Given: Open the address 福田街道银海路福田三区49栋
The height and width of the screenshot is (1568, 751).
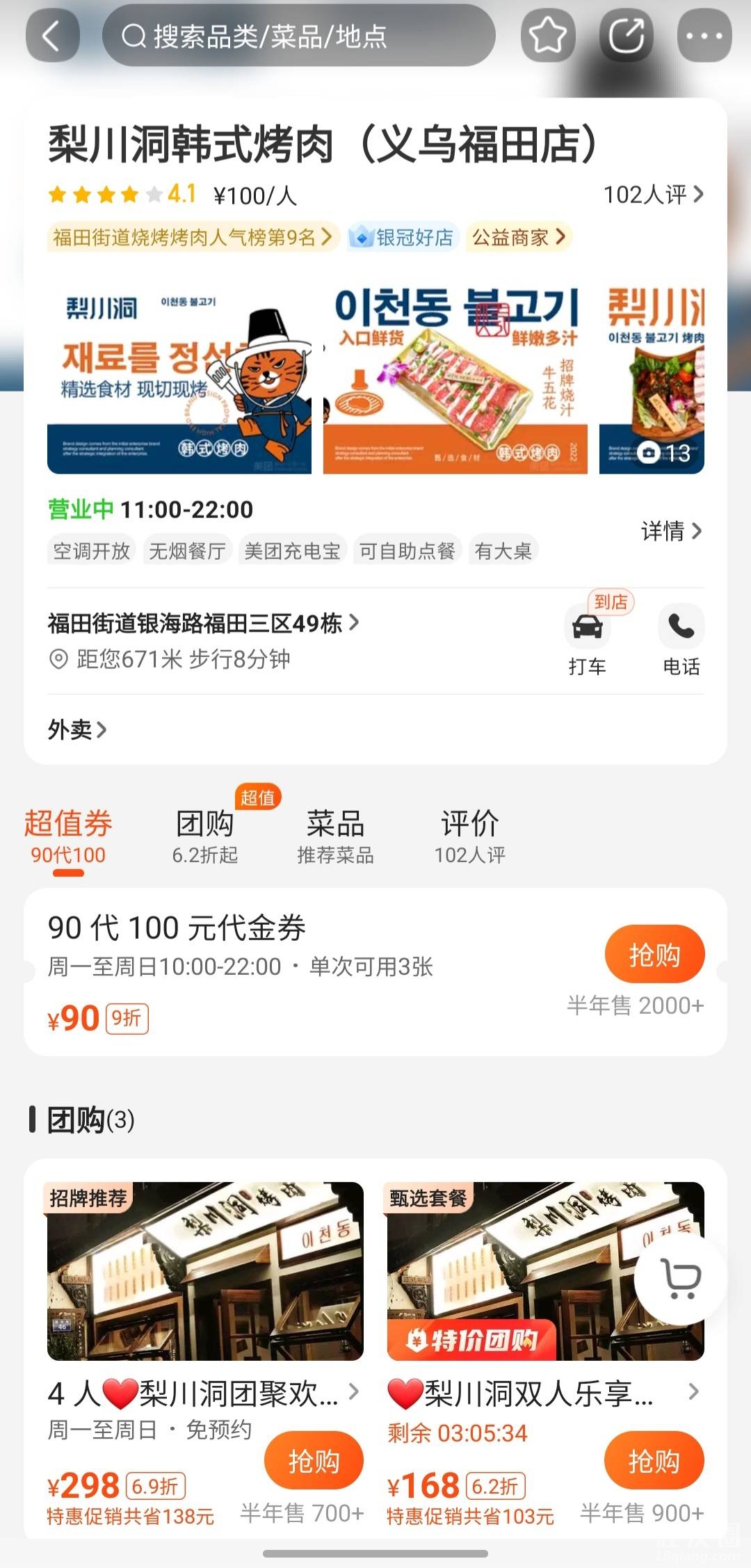Looking at the screenshot, I should [203, 623].
